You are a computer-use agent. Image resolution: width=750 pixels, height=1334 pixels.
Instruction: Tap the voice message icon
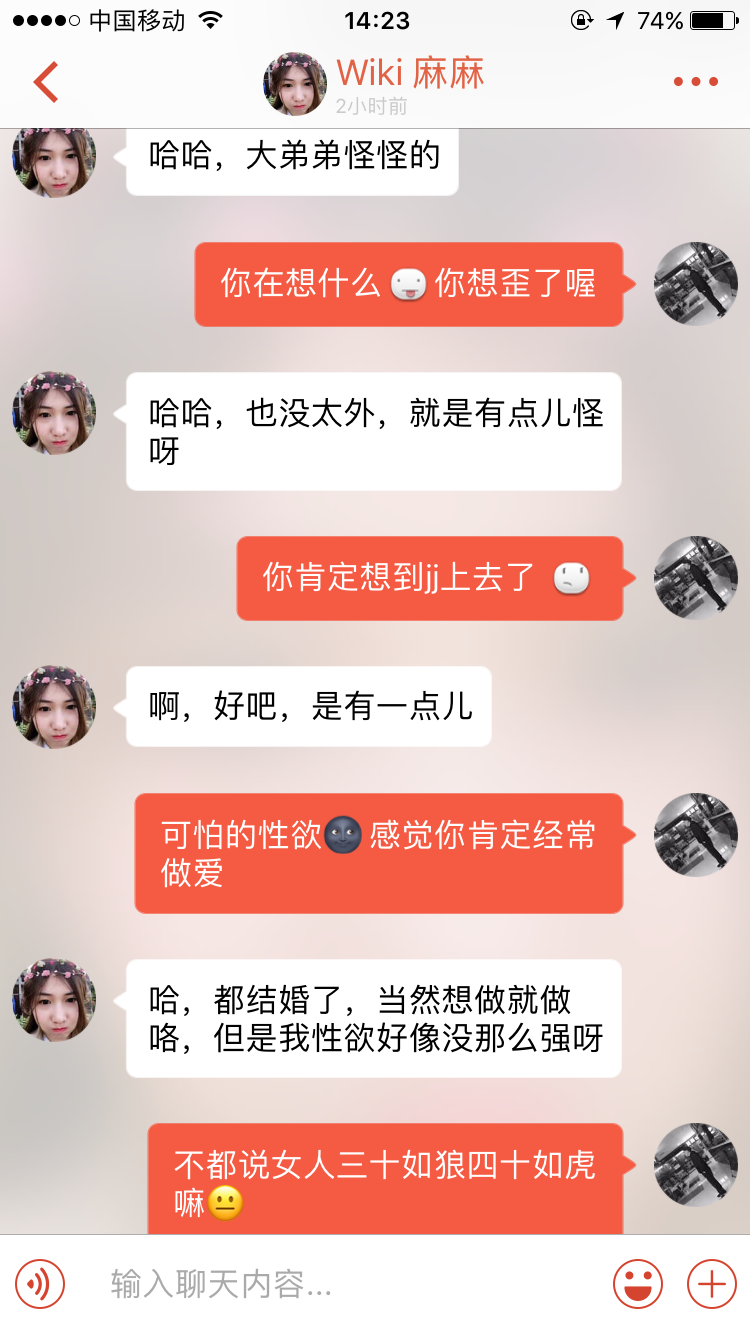tap(40, 1284)
